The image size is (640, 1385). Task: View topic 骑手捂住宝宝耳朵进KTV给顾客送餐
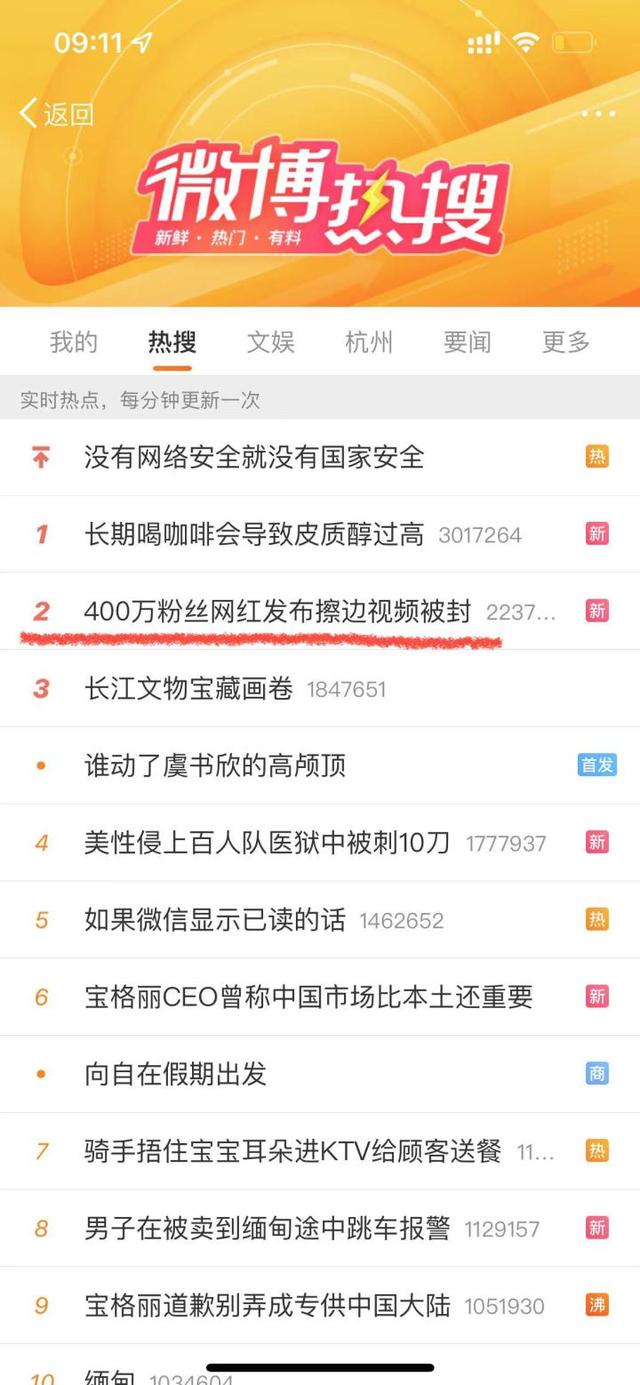click(292, 1150)
